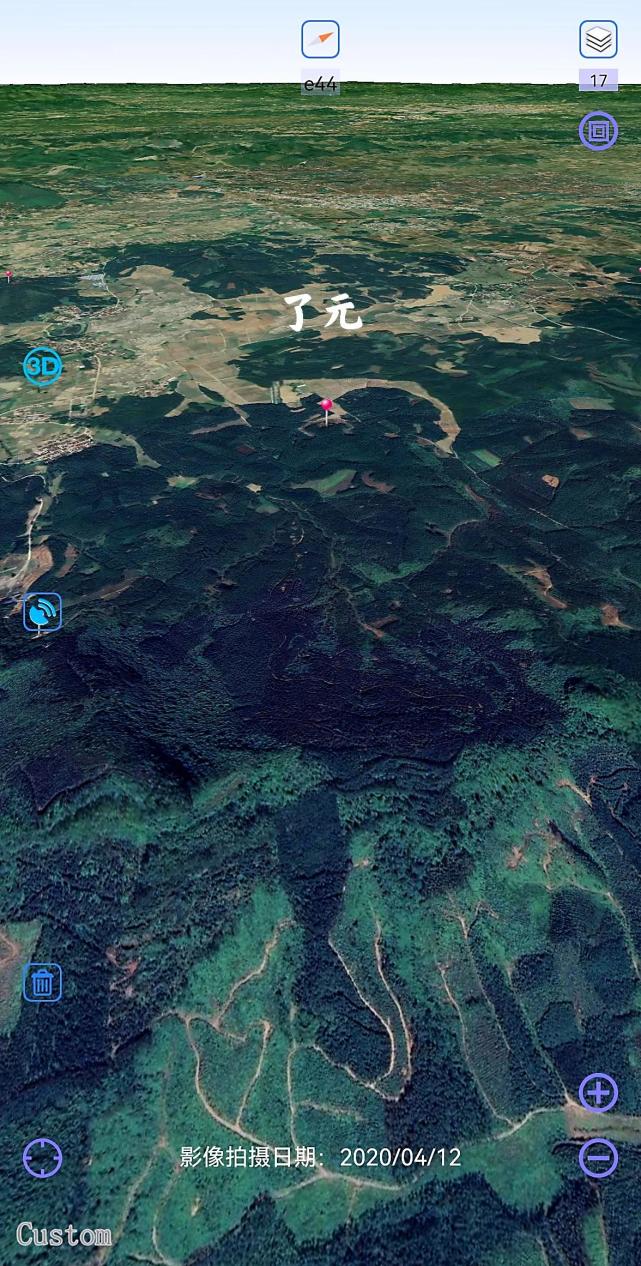Zoom in with the plus button
This screenshot has width=641, height=1266.
tap(598, 1093)
